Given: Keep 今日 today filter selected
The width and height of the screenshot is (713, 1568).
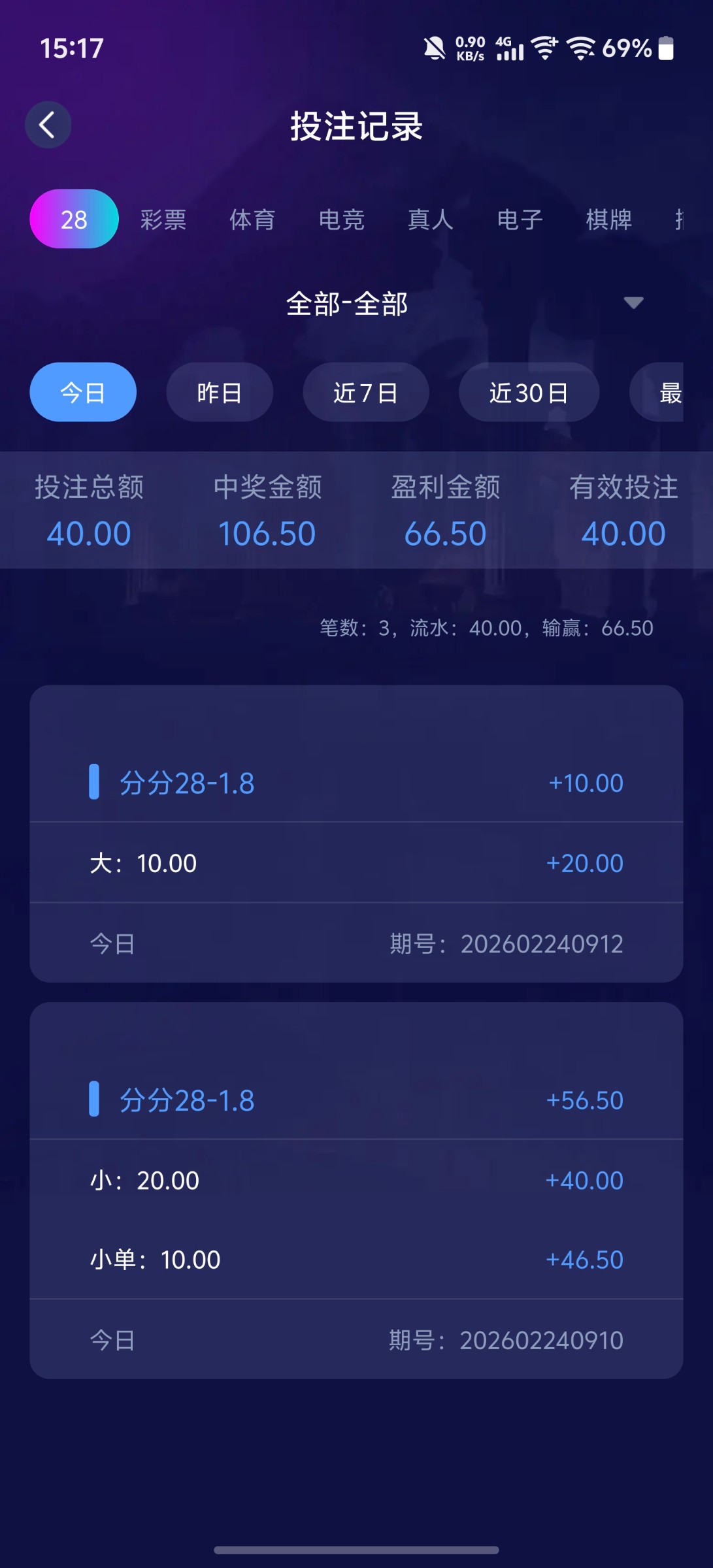Looking at the screenshot, I should pos(82,391).
